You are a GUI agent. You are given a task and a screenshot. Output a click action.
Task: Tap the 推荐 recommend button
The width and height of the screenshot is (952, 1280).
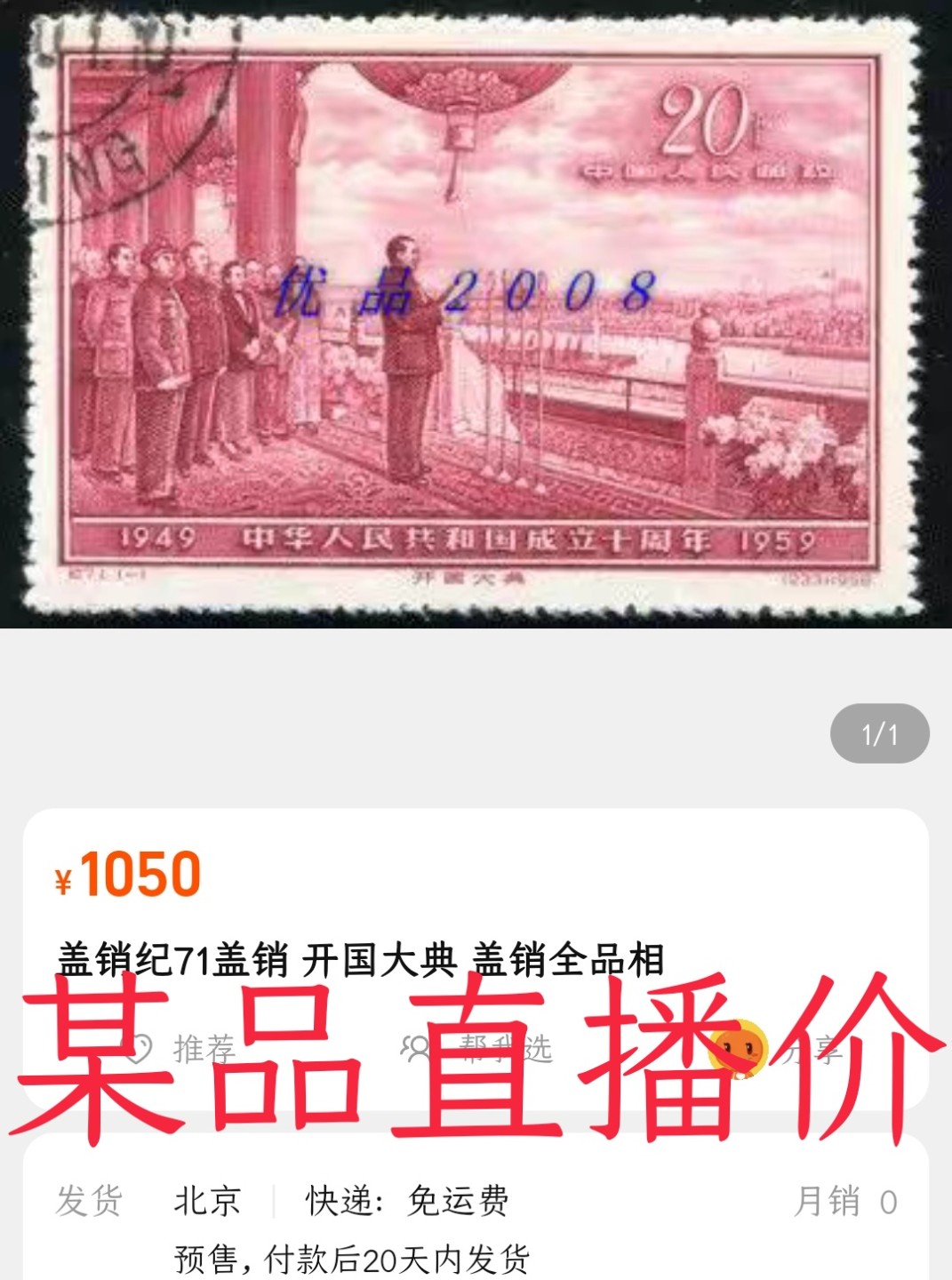pyautogui.click(x=183, y=1049)
